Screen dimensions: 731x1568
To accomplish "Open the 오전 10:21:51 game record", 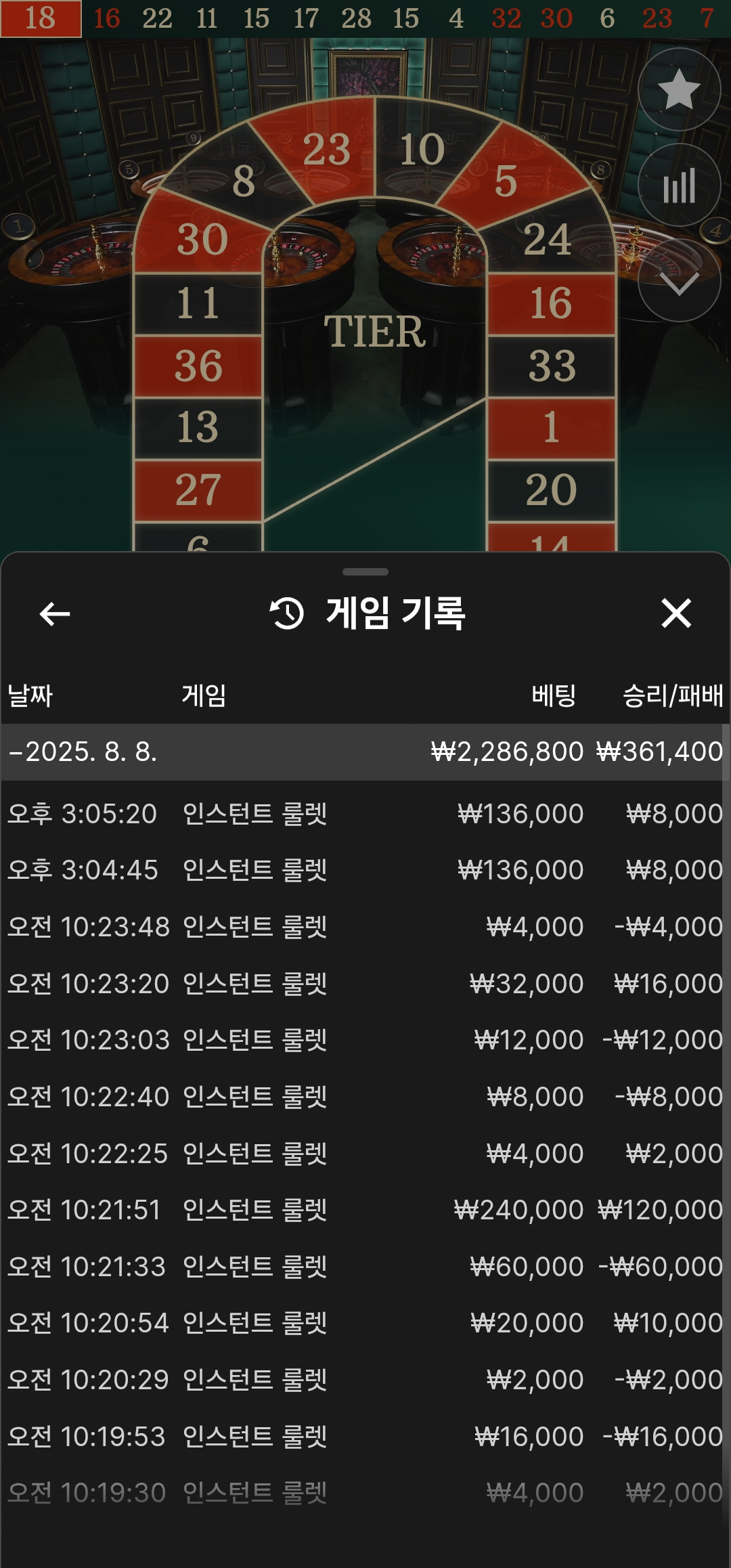I will [365, 1210].
